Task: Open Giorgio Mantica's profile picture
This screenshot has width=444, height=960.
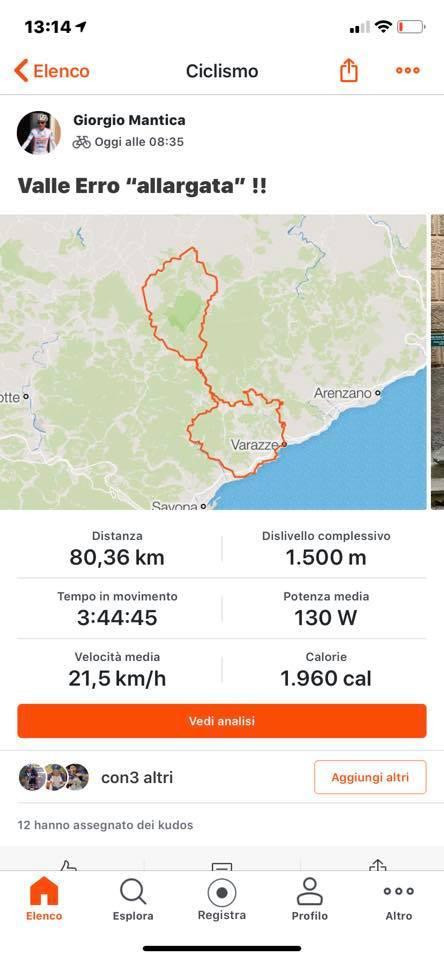Action: point(39,132)
